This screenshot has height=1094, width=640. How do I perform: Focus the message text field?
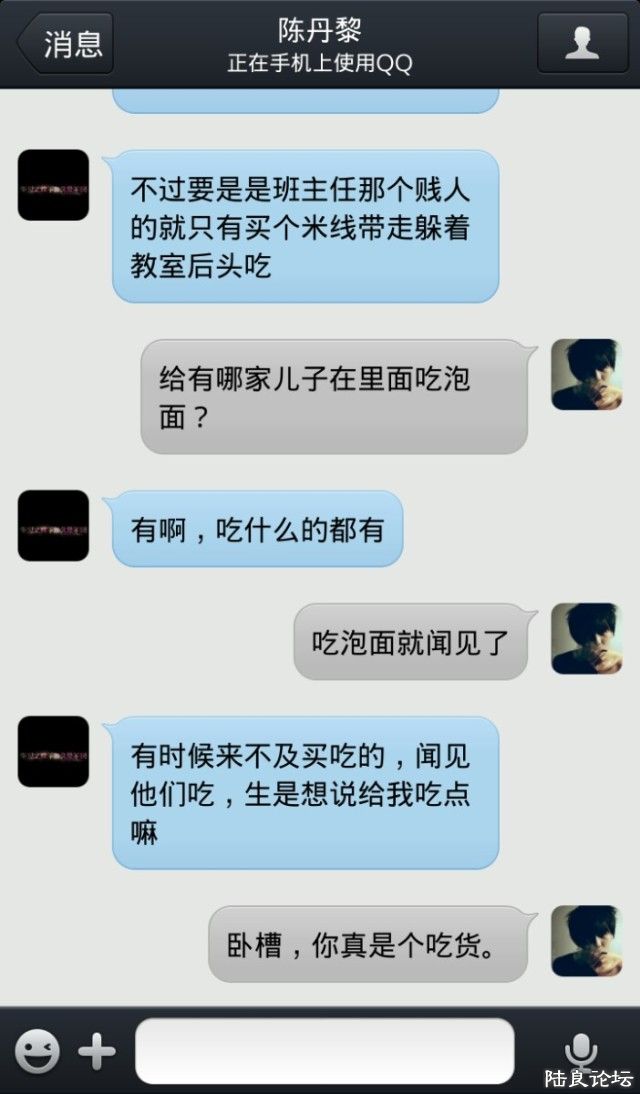[x=324, y=1051]
